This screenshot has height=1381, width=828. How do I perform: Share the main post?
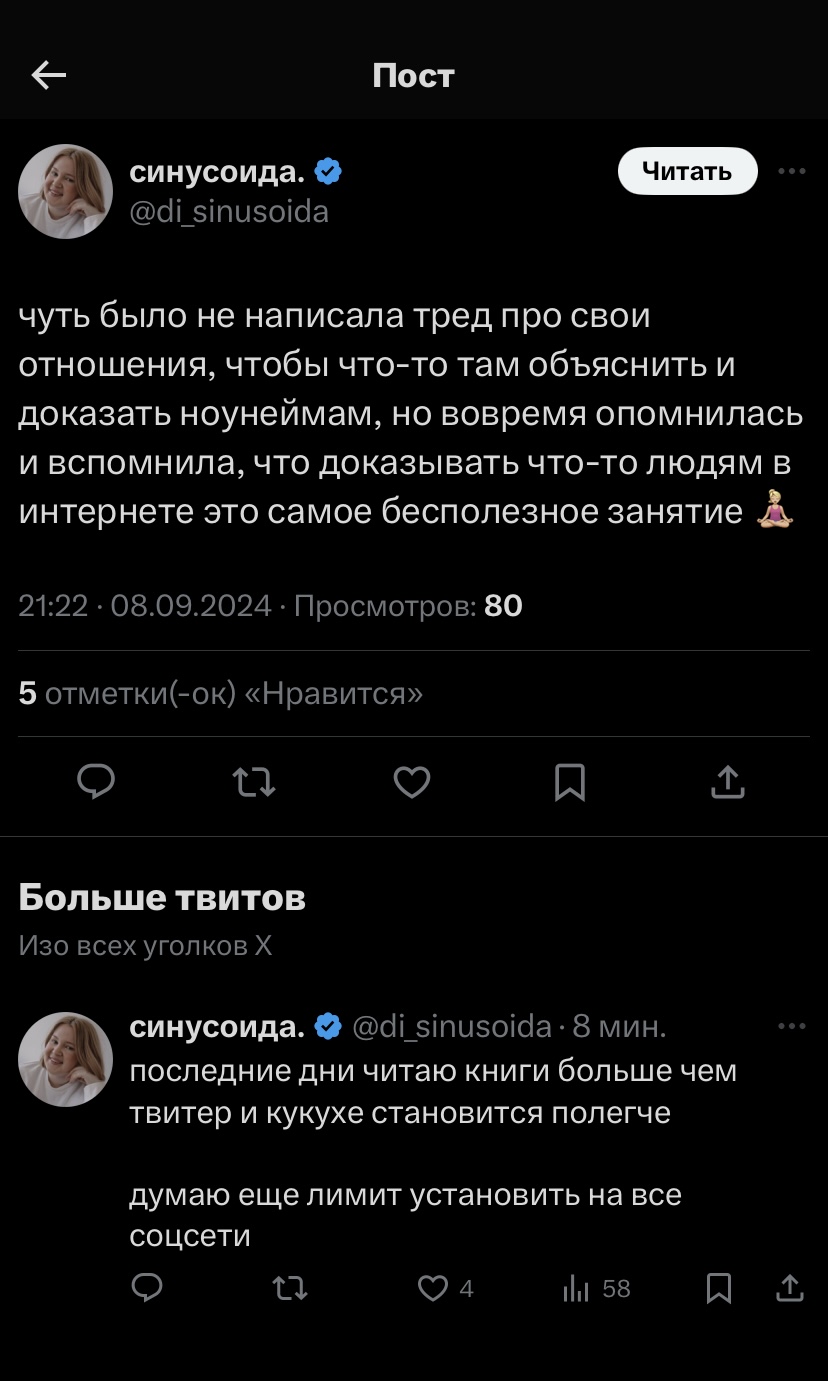(x=728, y=782)
